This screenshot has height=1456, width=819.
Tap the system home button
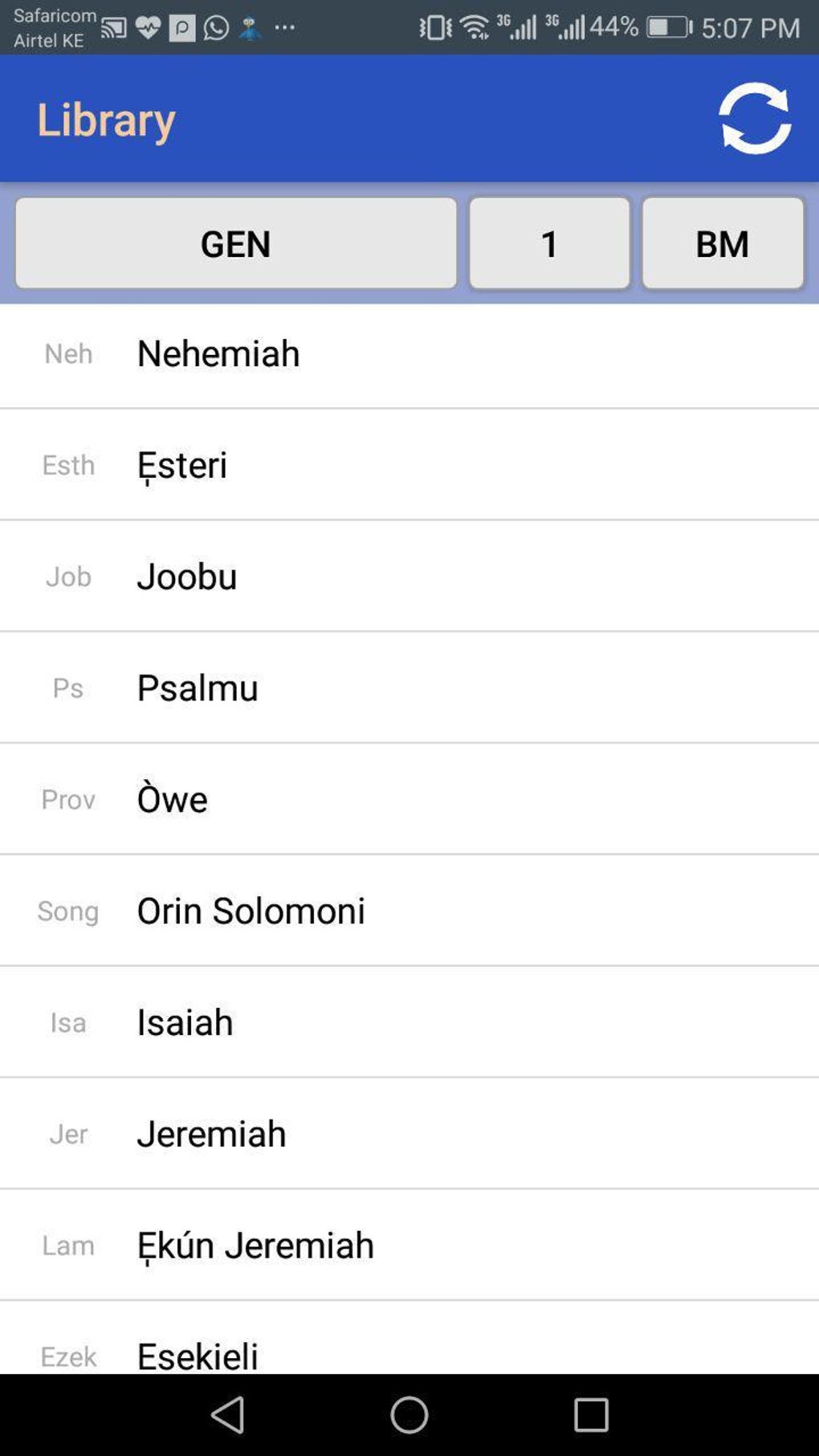(409, 1414)
